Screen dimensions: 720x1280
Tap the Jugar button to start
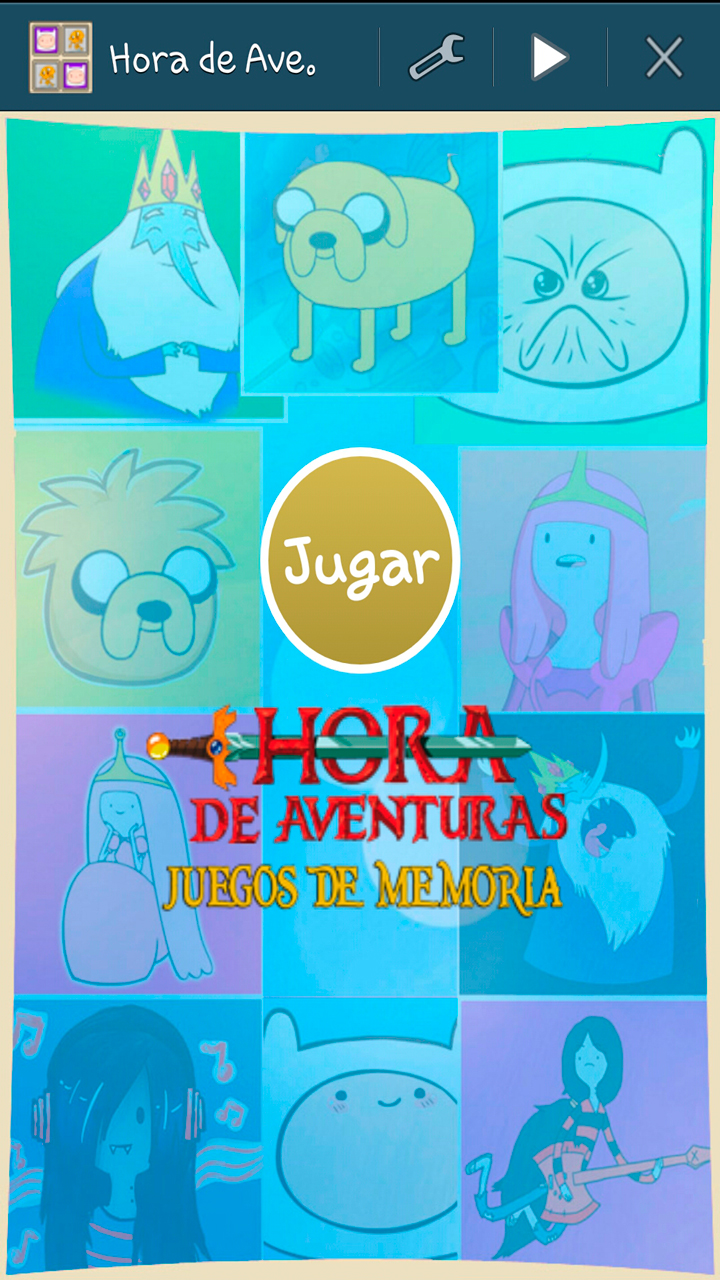click(x=360, y=560)
